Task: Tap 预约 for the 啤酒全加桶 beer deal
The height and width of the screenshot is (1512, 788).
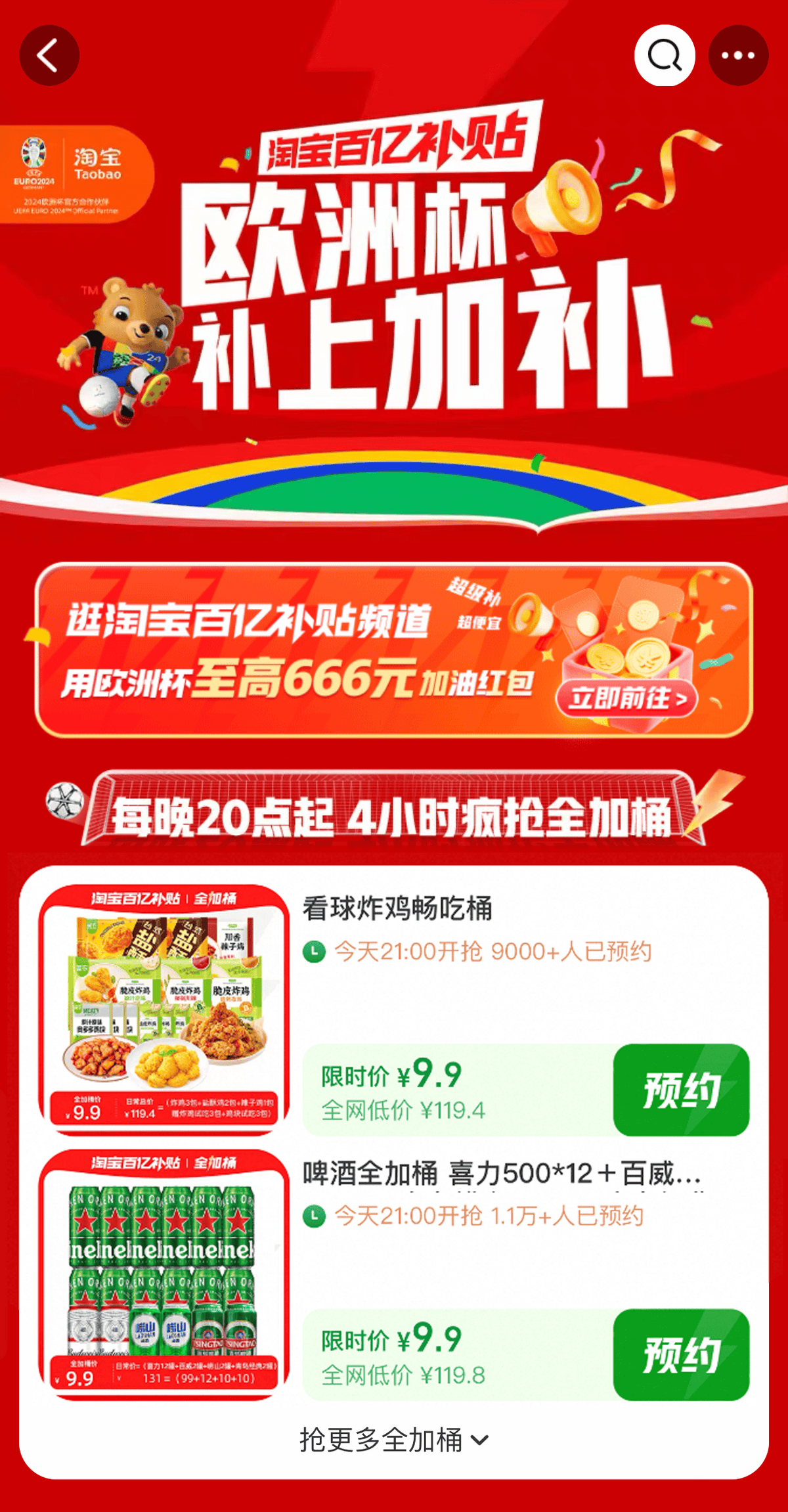Action: 681,1354
